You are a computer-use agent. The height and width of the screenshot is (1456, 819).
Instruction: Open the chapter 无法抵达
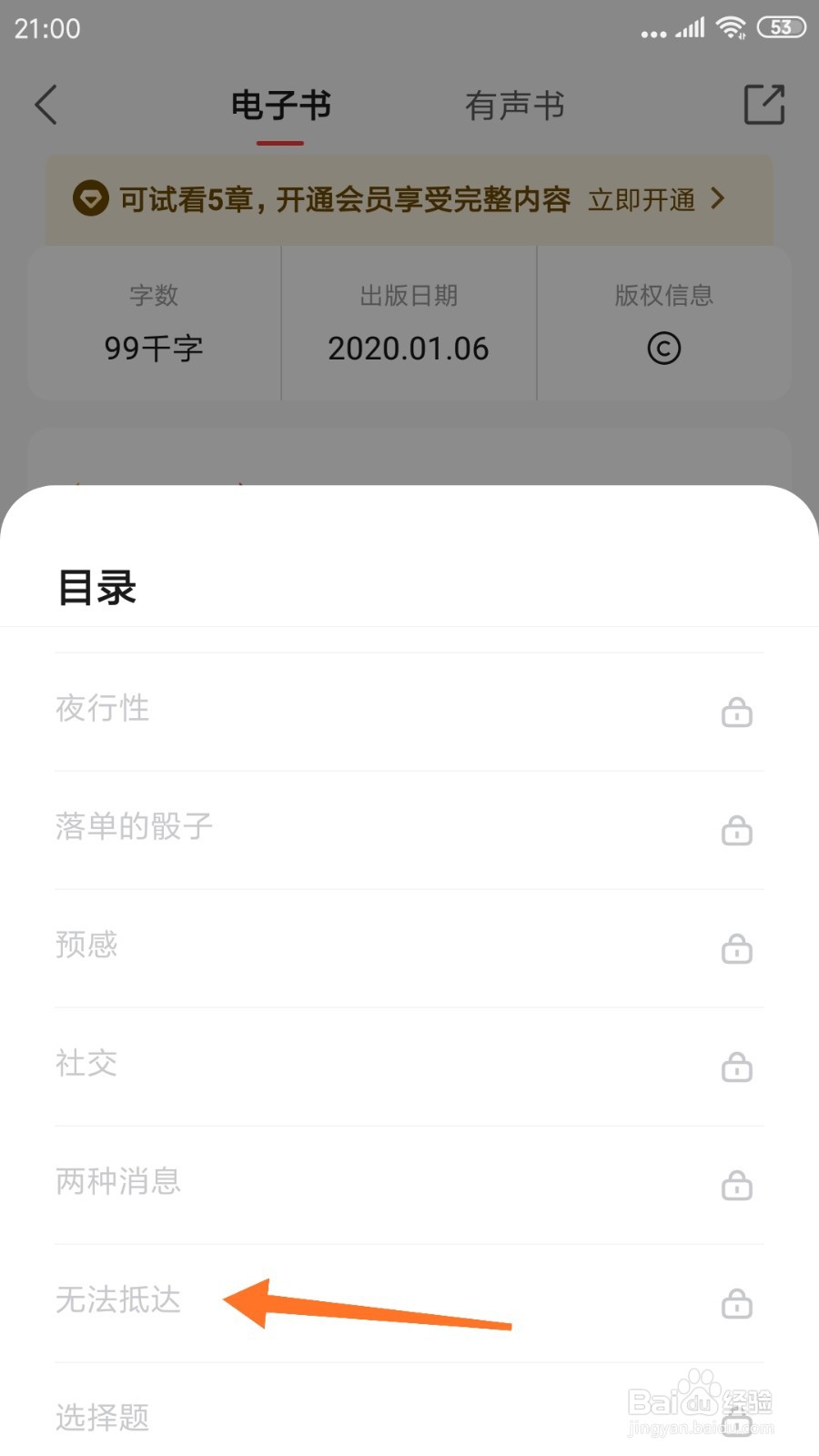pyautogui.click(x=409, y=1303)
